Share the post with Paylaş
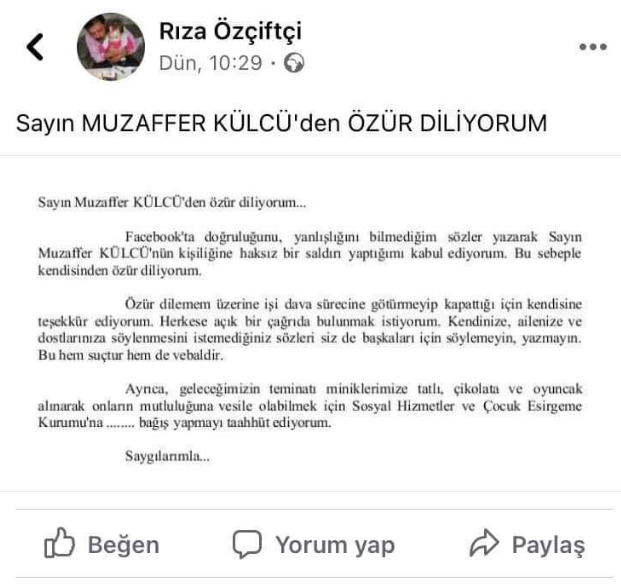This screenshot has height=585, width=621. pyautogui.click(x=528, y=543)
